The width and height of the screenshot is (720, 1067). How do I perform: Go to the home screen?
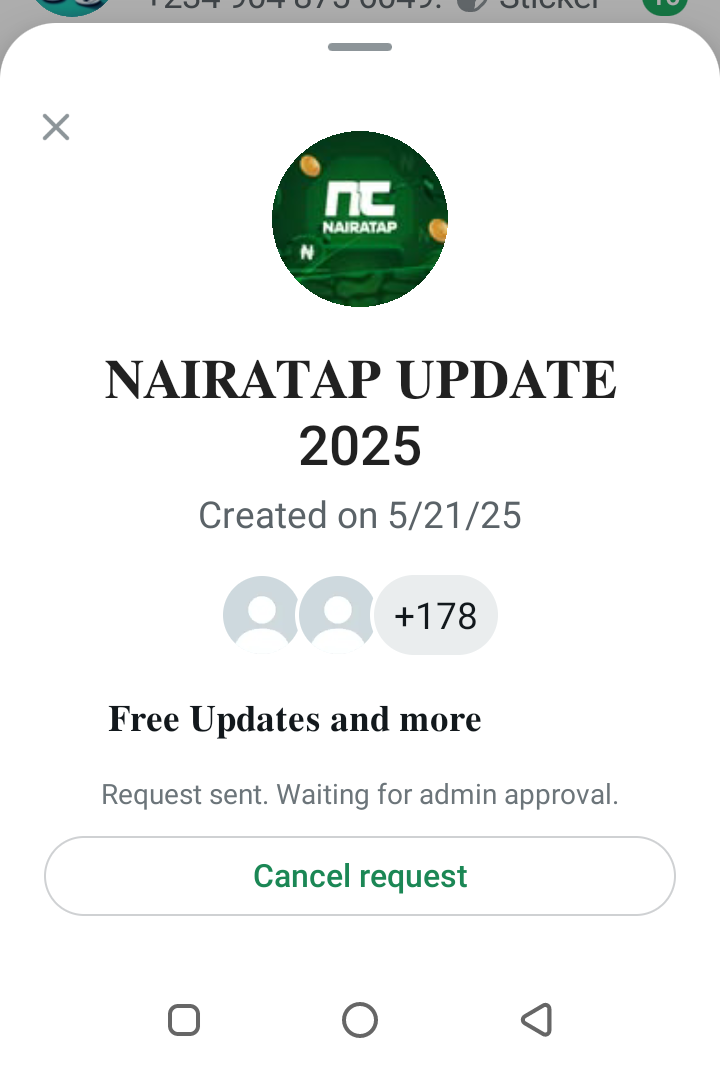pos(360,1020)
